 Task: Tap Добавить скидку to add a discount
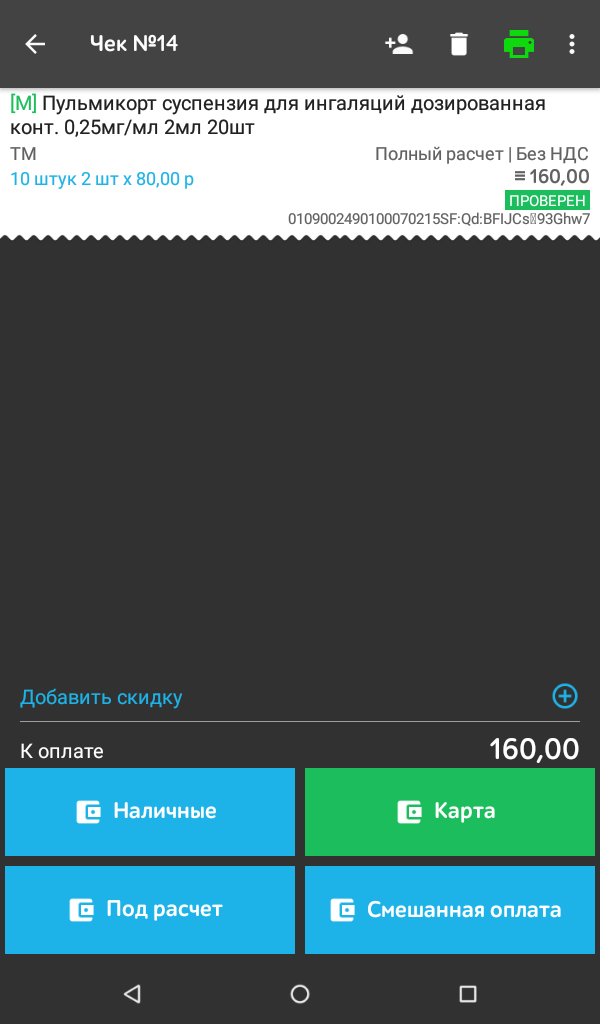coord(102,697)
